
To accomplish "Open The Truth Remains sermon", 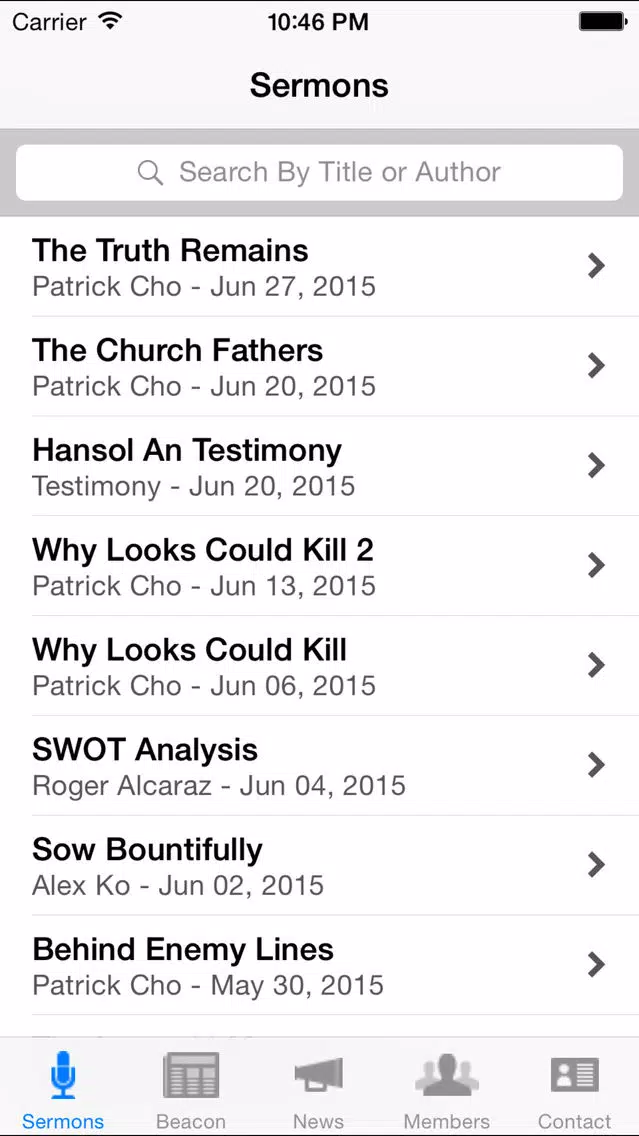I will [x=320, y=267].
